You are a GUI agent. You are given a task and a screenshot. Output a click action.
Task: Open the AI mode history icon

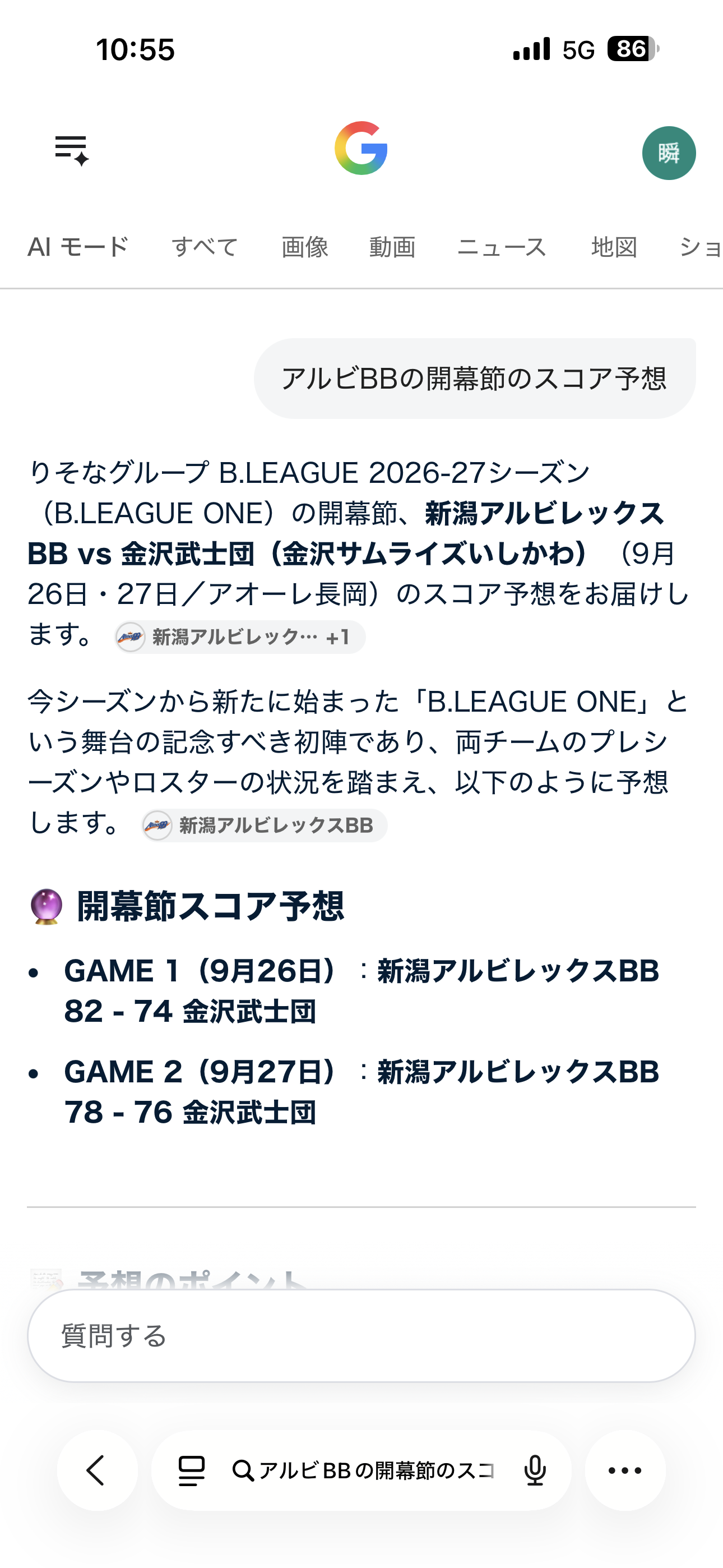(x=72, y=150)
